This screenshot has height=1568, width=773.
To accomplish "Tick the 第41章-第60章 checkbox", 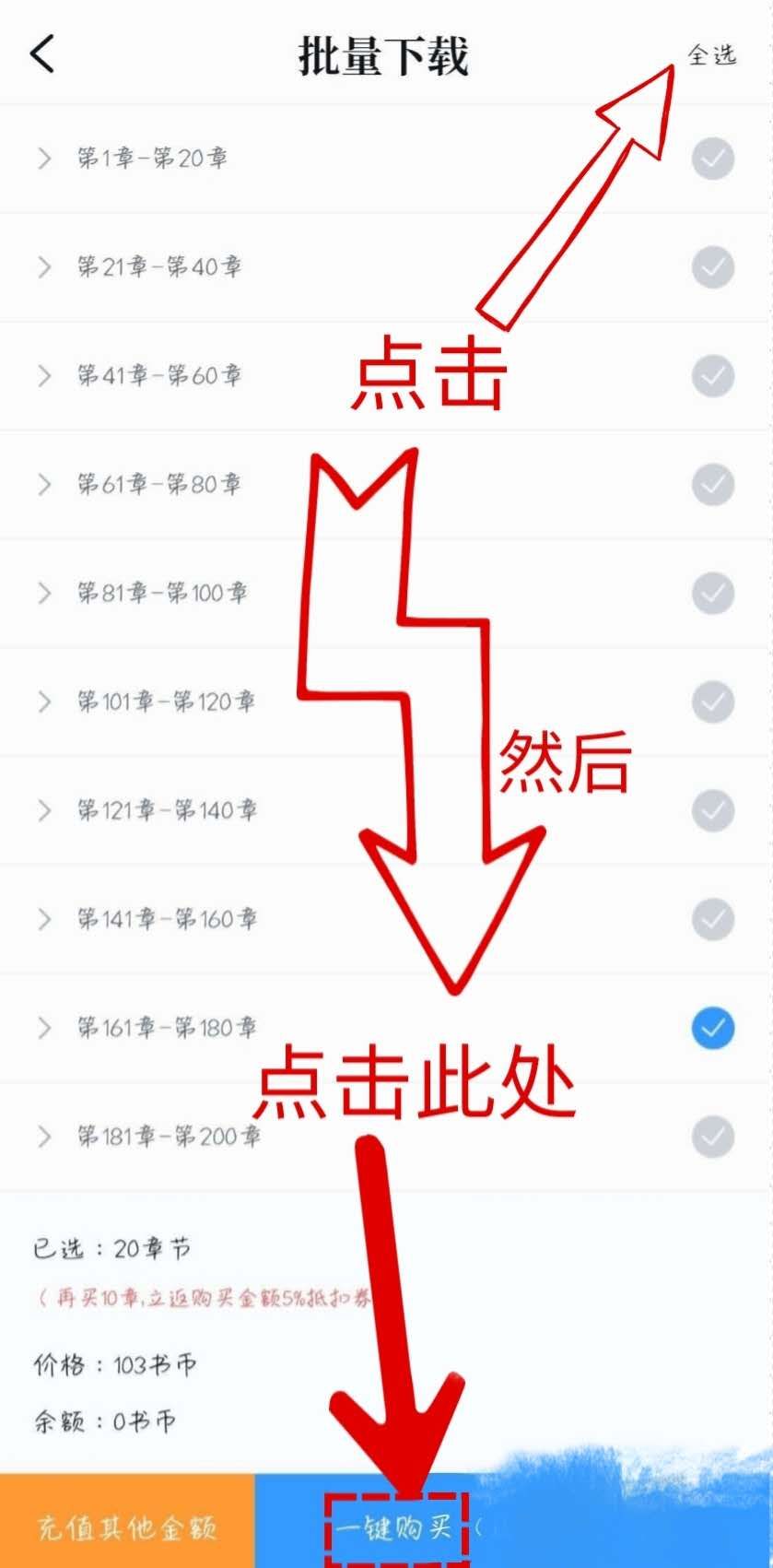I will point(713,376).
